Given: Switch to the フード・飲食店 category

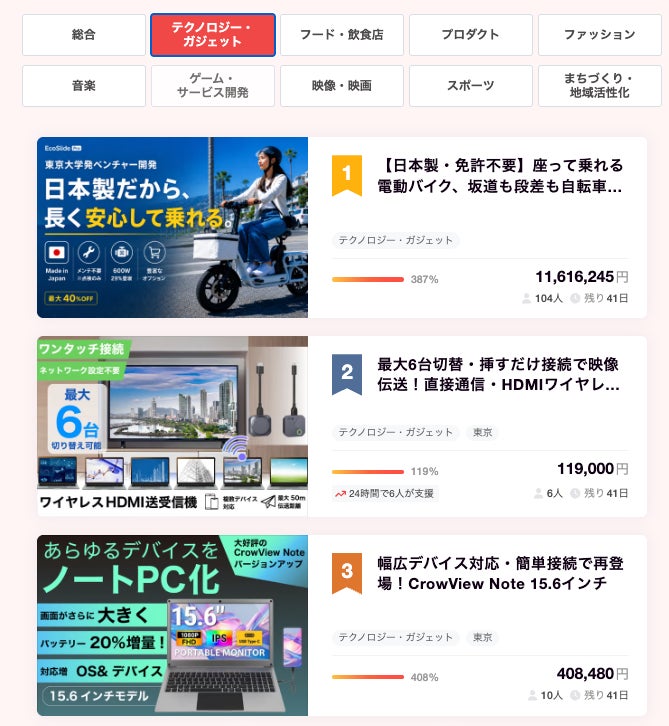Looking at the screenshot, I should (342, 35).
